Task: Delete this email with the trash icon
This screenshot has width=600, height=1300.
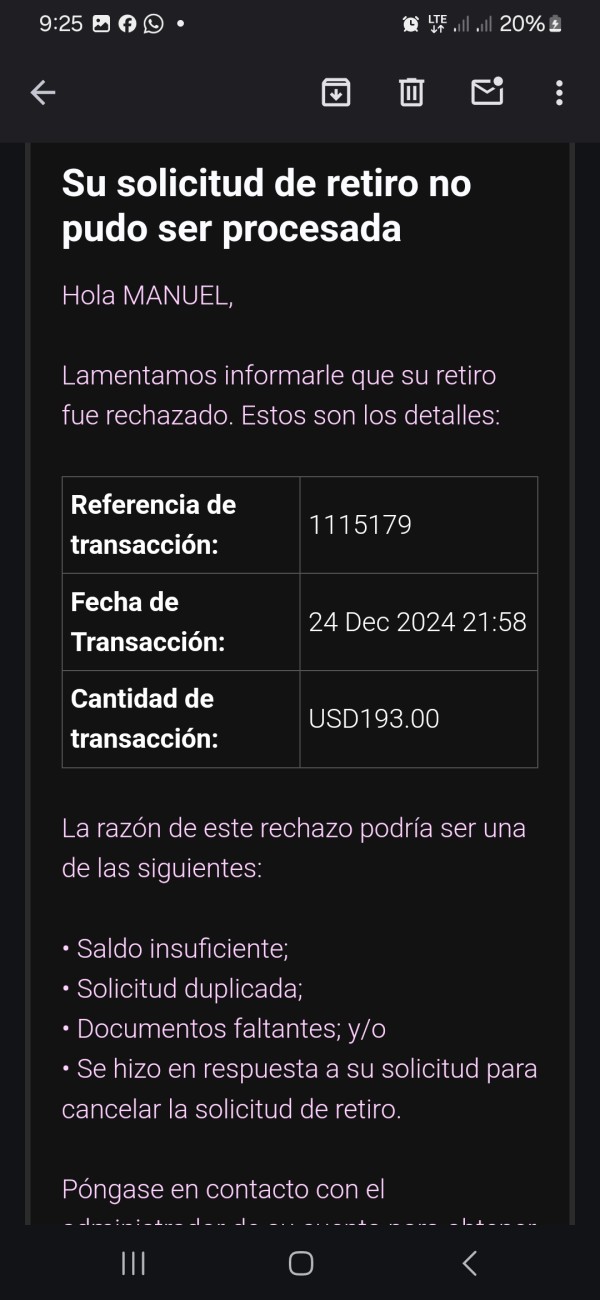Action: click(411, 93)
